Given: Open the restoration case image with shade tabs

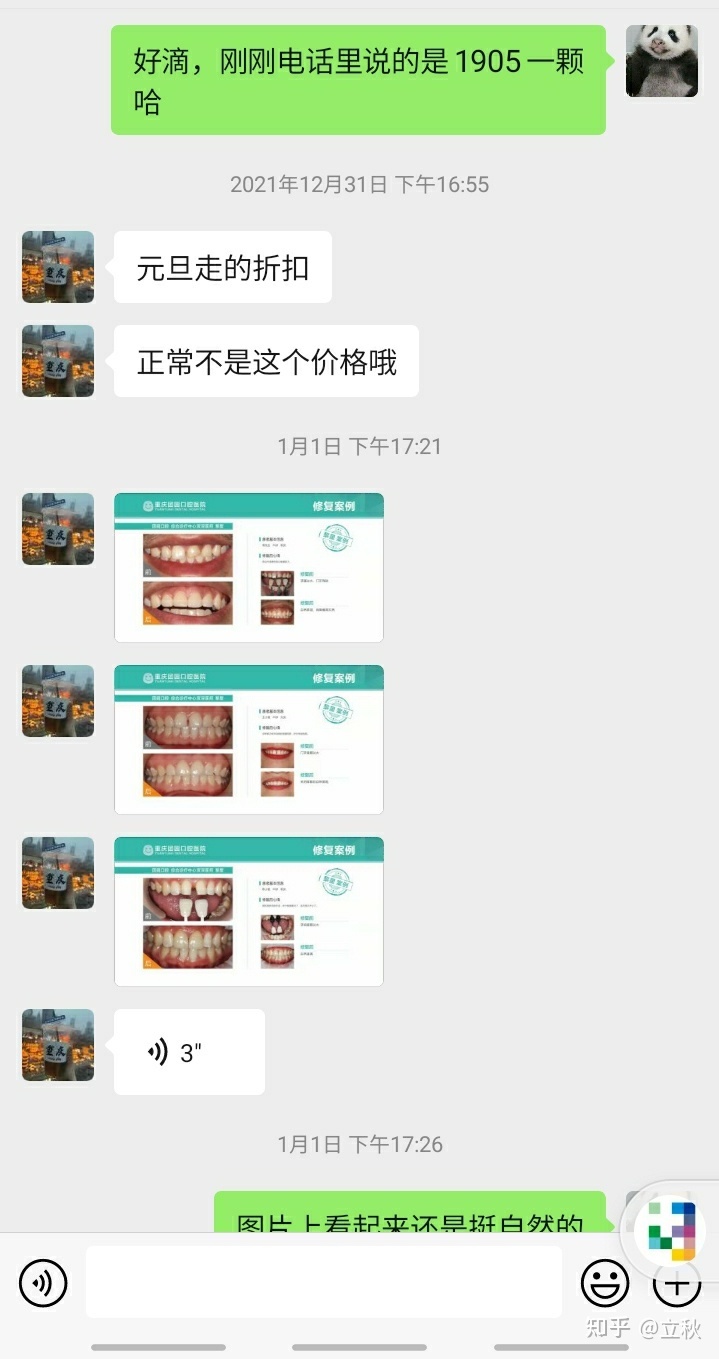Looking at the screenshot, I should click(x=249, y=912).
